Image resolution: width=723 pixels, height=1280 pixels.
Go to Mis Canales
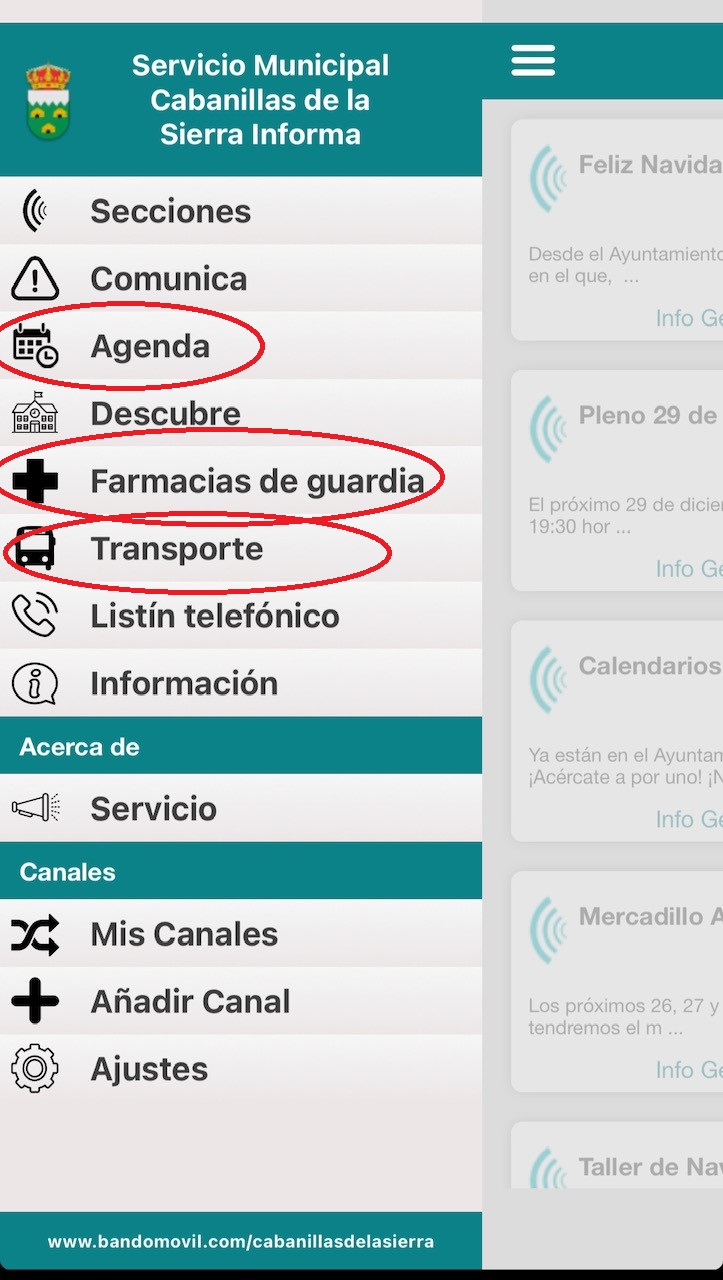tap(241, 934)
